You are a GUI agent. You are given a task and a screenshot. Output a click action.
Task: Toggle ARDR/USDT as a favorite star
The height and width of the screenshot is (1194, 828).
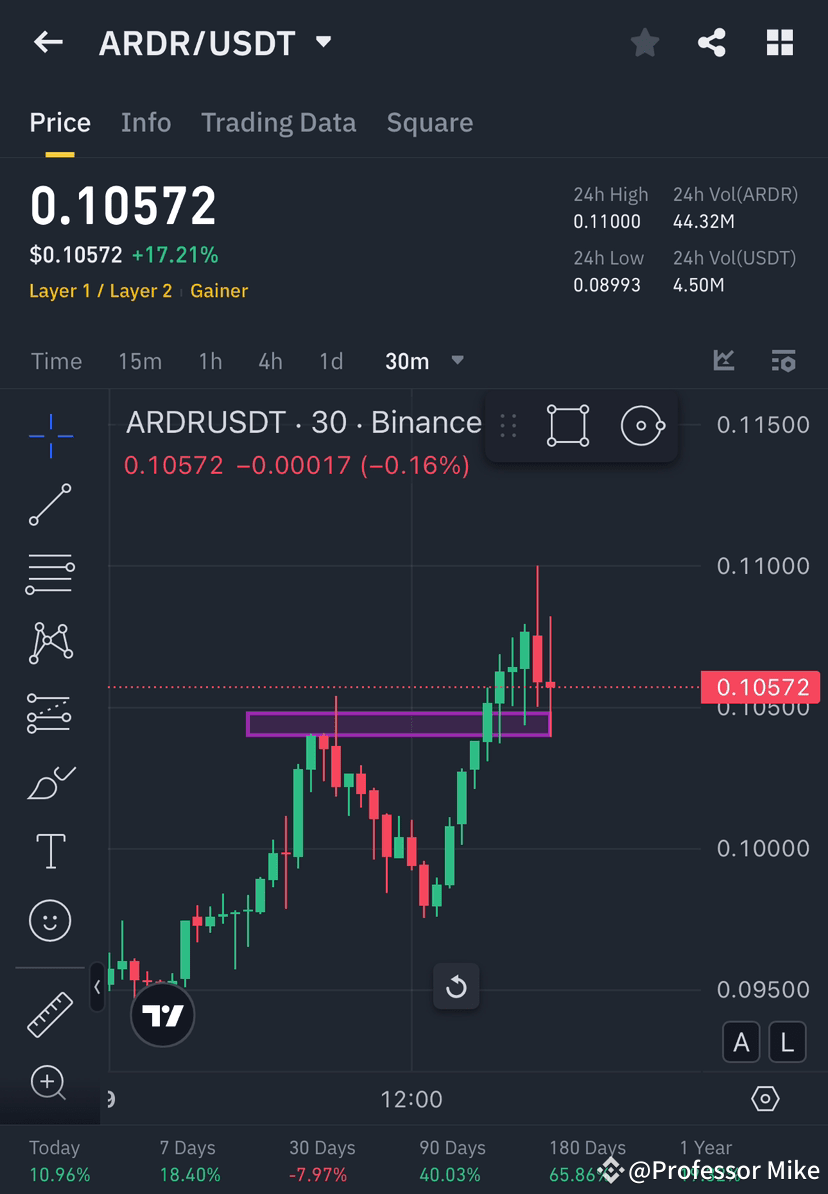click(x=644, y=42)
